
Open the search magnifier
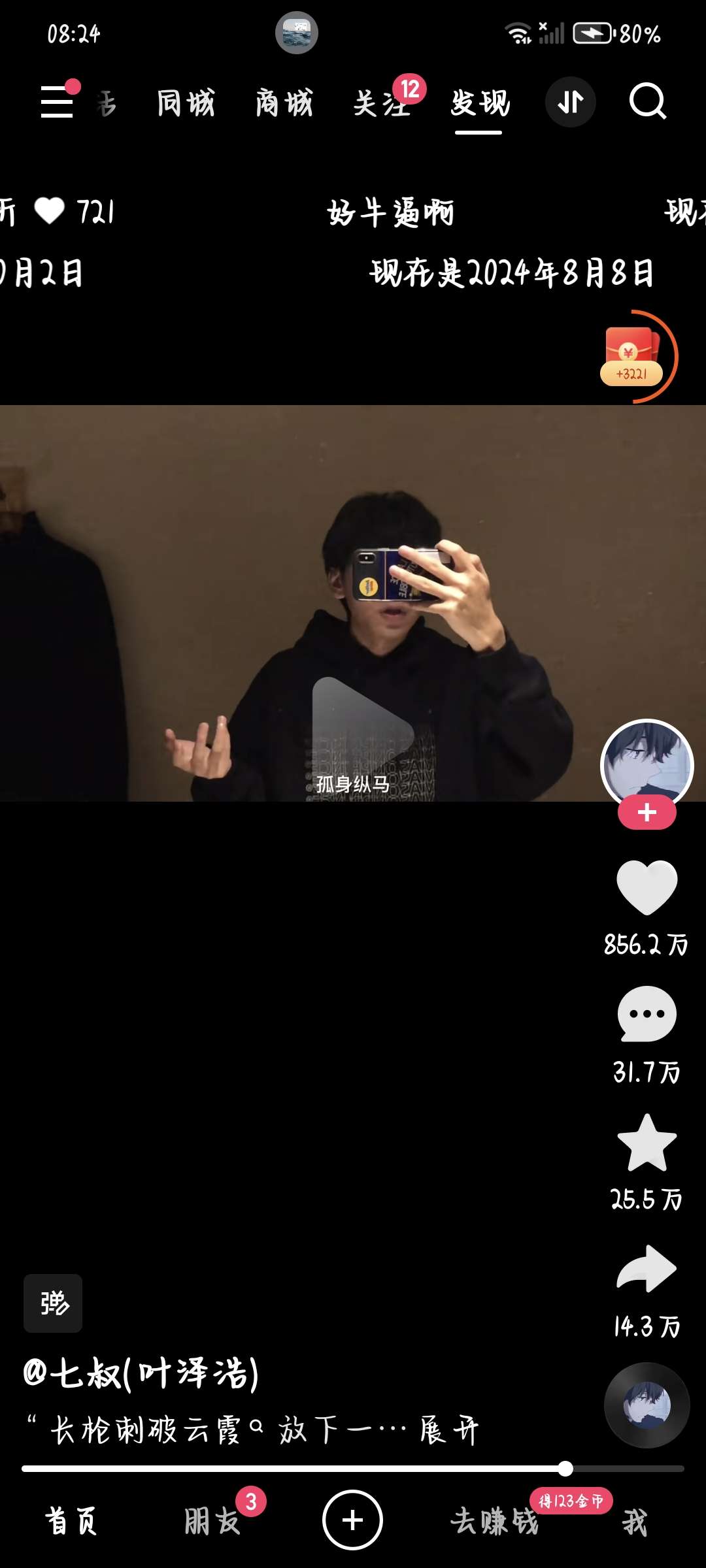(x=647, y=101)
